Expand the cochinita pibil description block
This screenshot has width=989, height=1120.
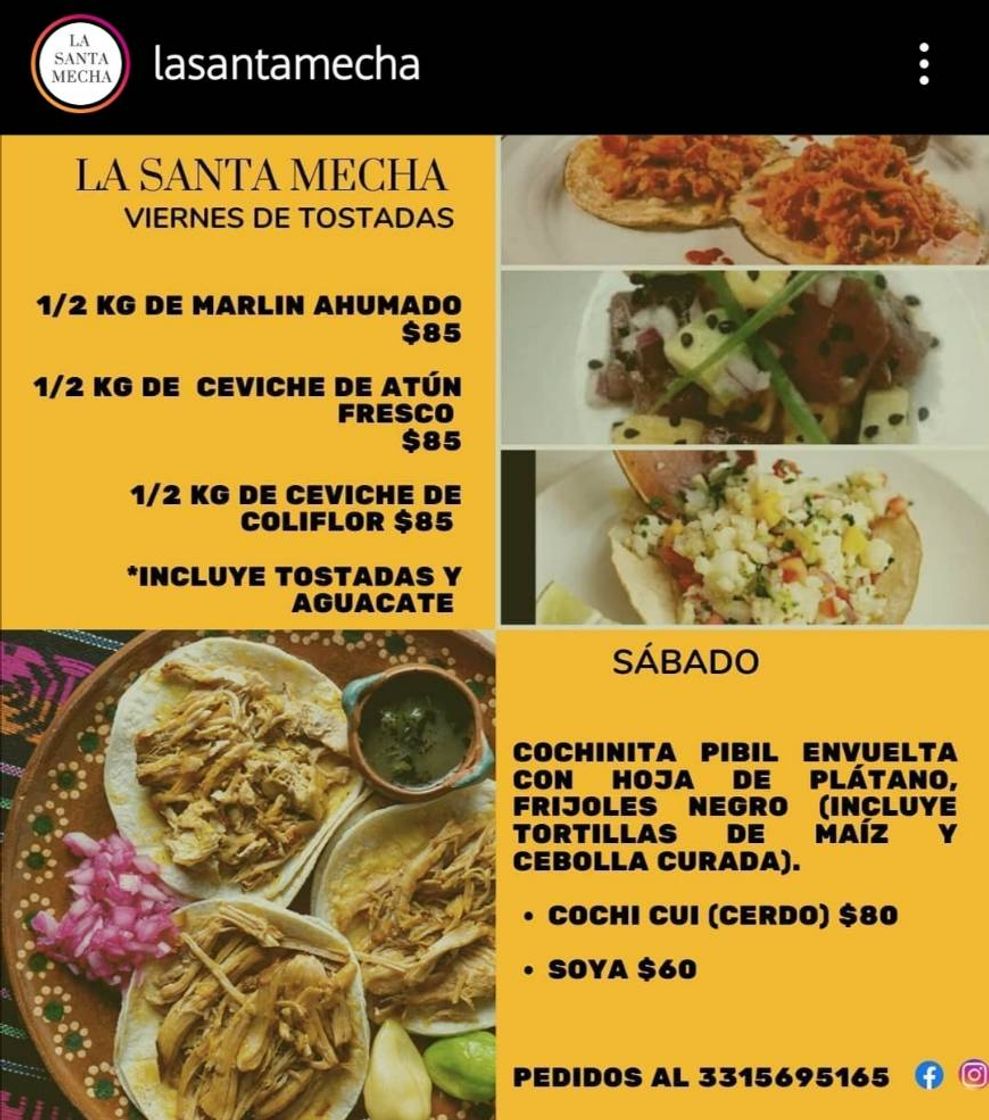(x=735, y=807)
